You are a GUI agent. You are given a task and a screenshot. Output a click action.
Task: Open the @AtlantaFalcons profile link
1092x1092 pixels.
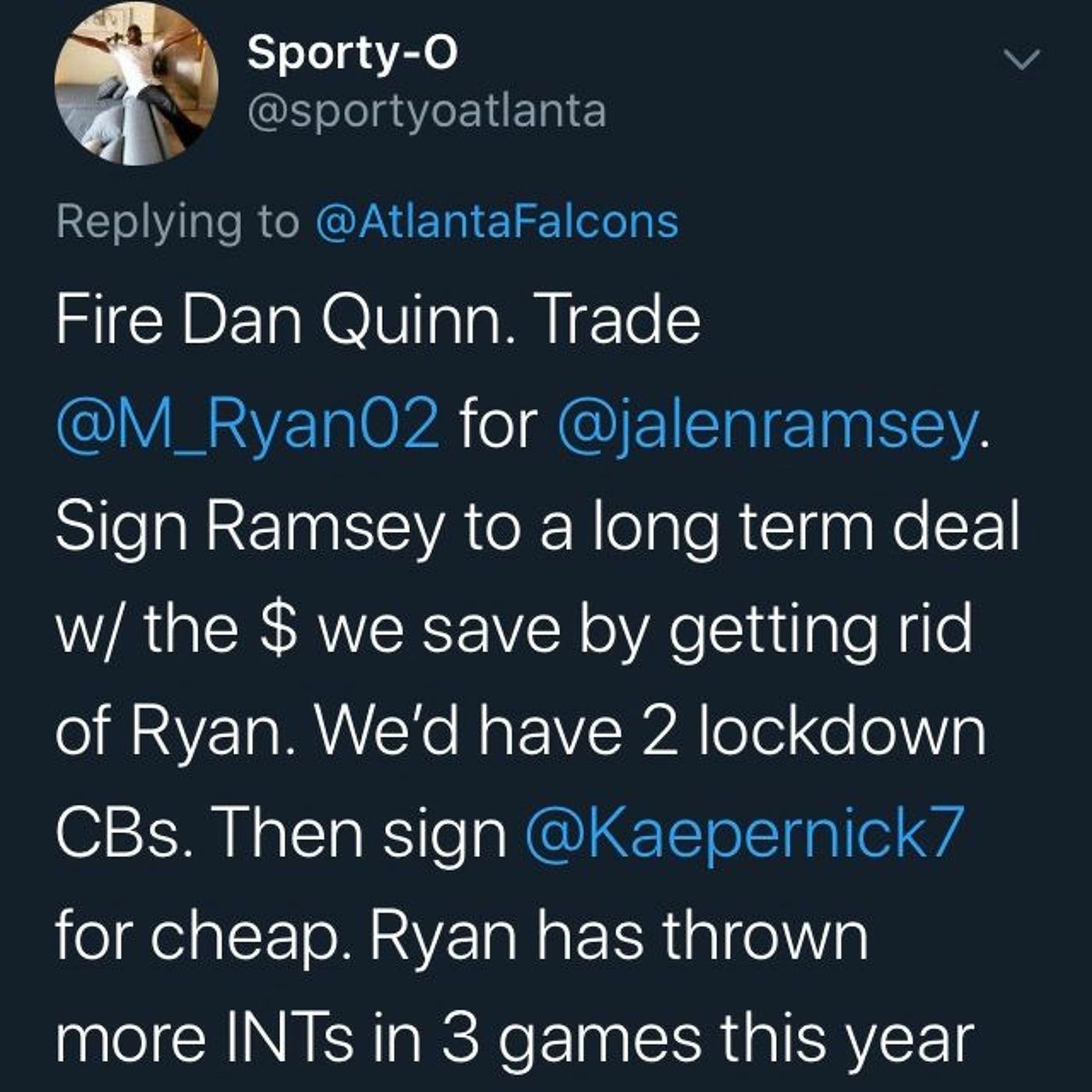click(x=497, y=222)
